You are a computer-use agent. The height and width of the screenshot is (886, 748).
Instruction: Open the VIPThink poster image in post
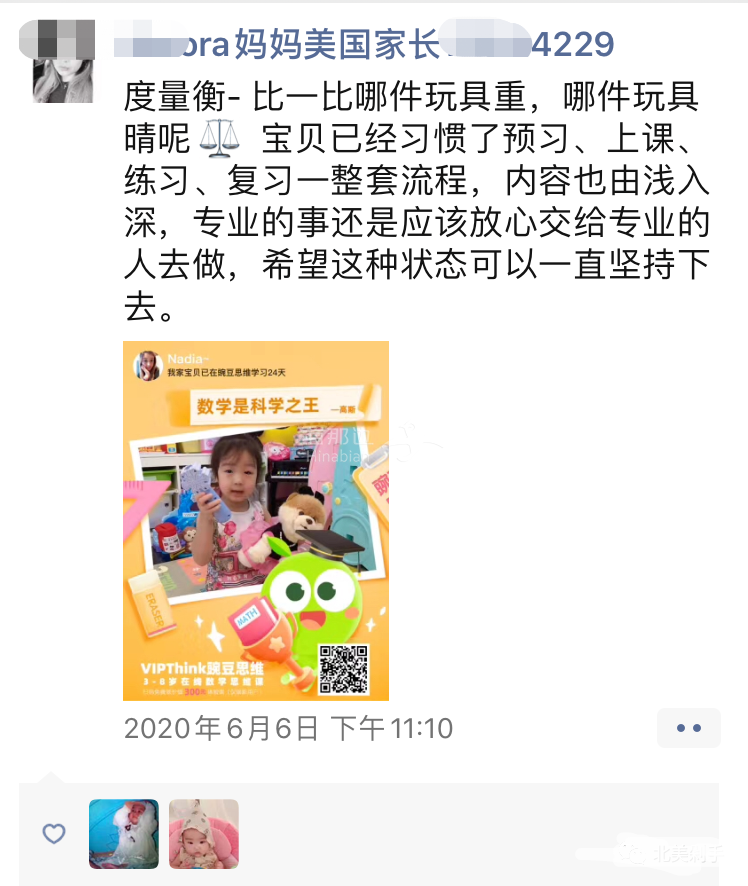(x=255, y=520)
